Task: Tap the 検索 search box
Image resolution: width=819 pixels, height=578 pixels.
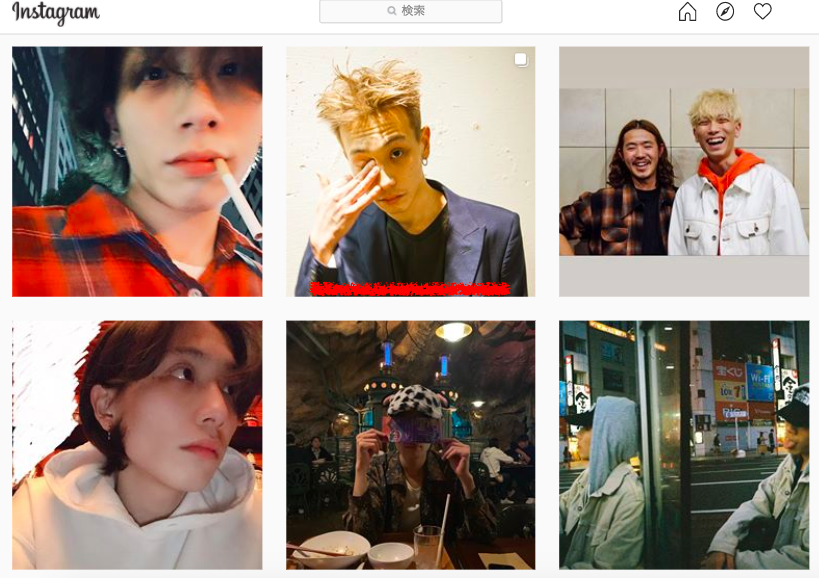Action: [x=410, y=11]
